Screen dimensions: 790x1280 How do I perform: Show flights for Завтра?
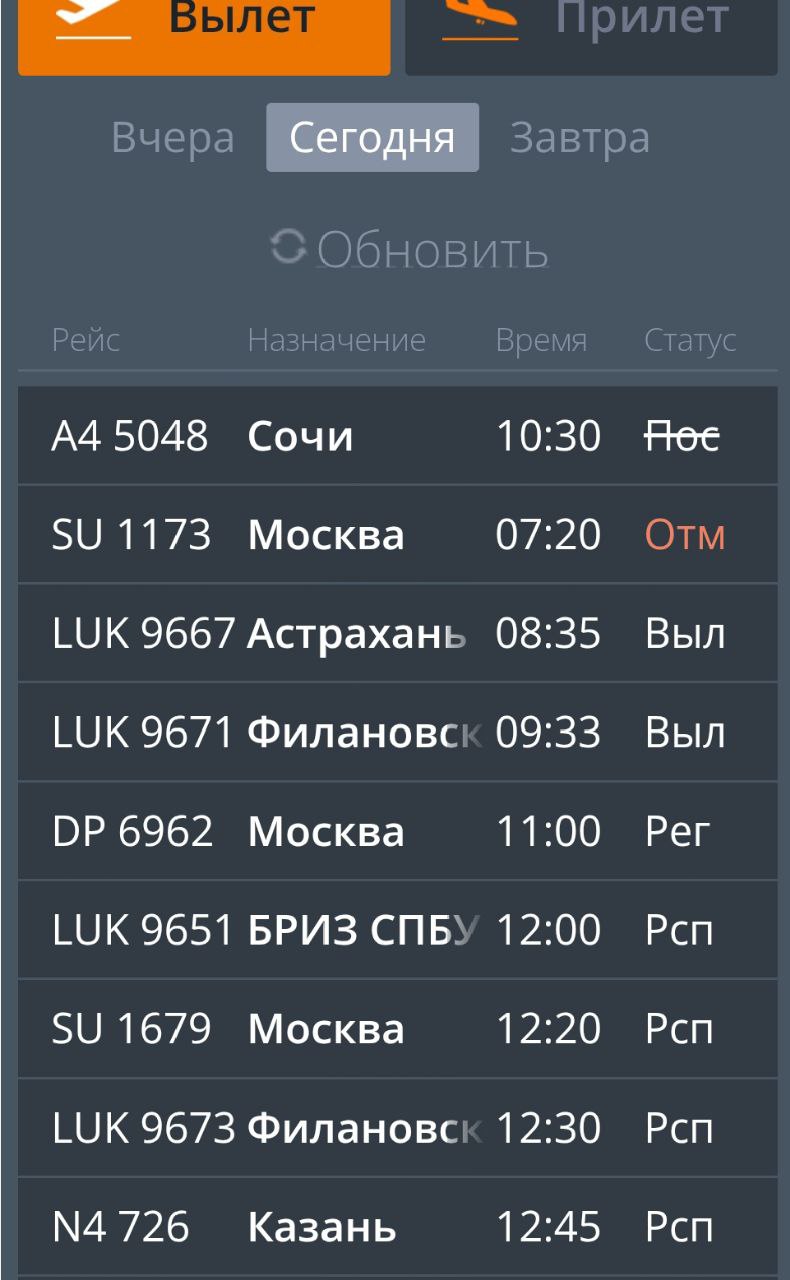click(x=580, y=138)
